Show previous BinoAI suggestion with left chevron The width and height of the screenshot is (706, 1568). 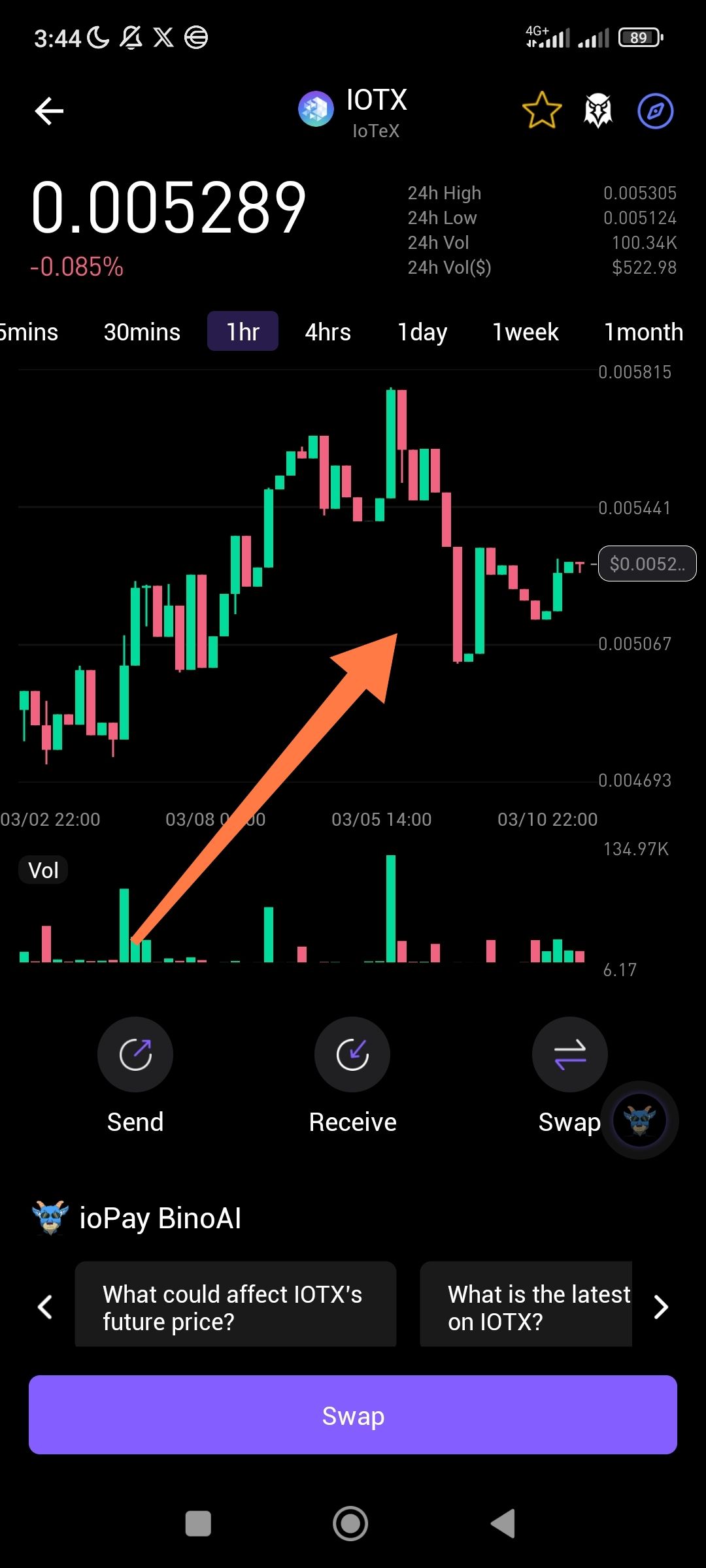pos(45,1307)
